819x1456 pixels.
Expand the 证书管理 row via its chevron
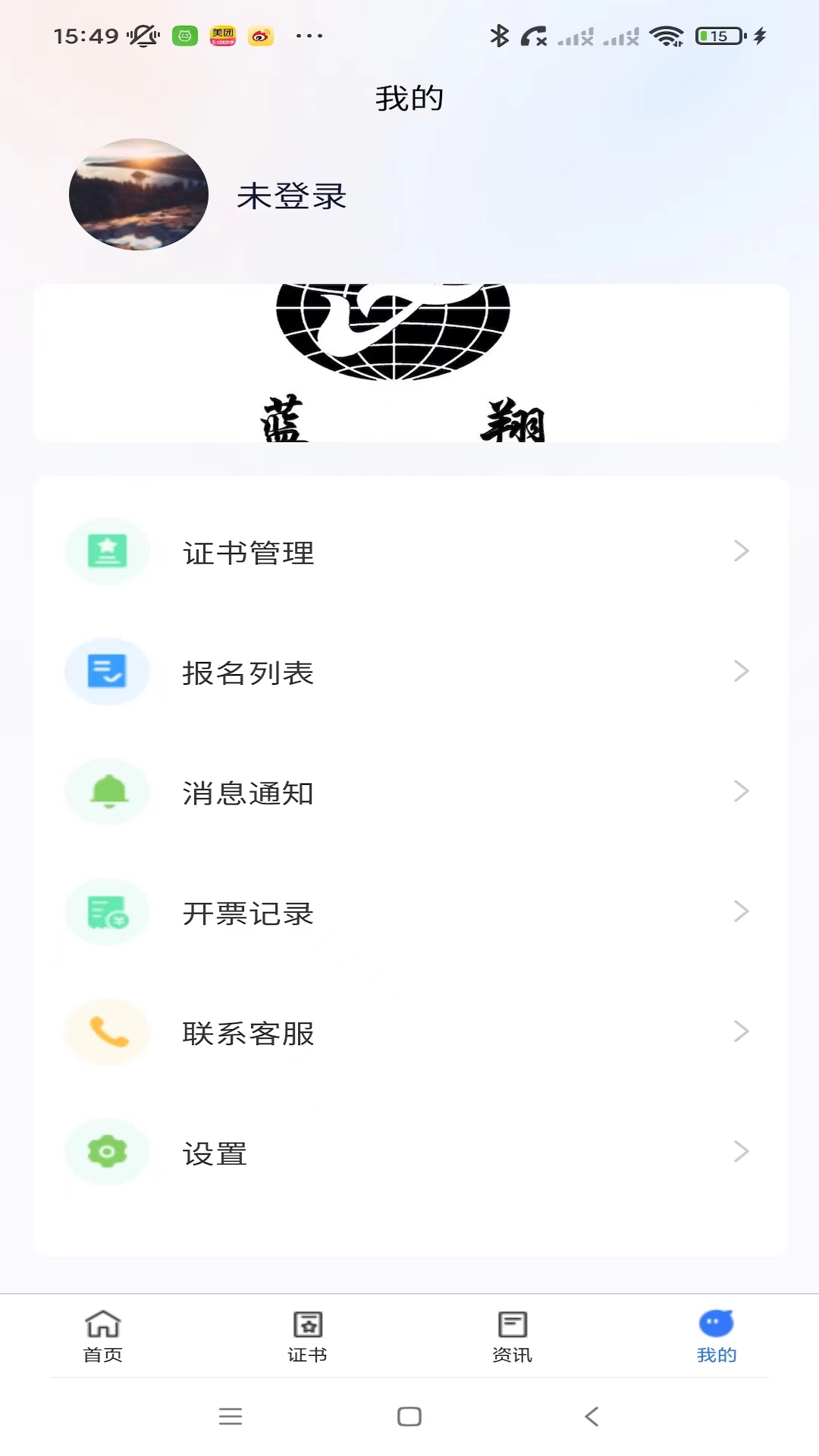pyautogui.click(x=741, y=551)
